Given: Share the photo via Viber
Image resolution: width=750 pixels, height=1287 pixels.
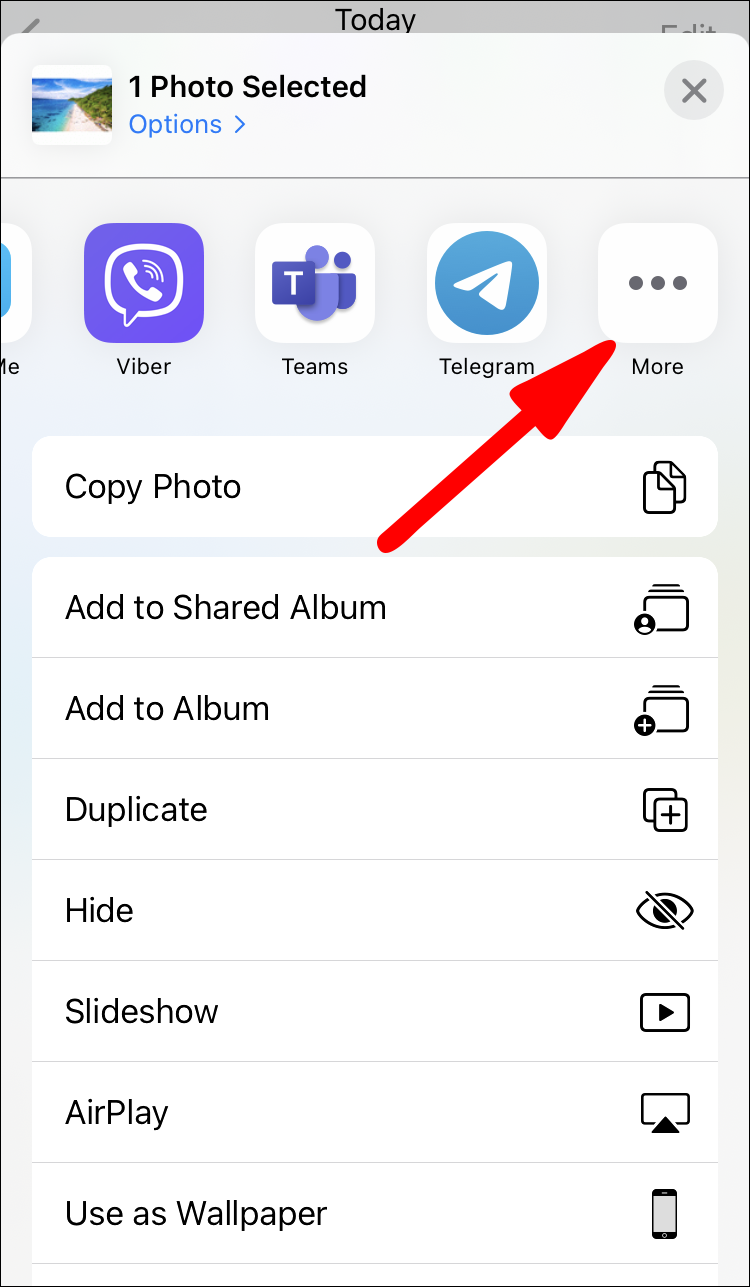Looking at the screenshot, I should click(x=144, y=284).
